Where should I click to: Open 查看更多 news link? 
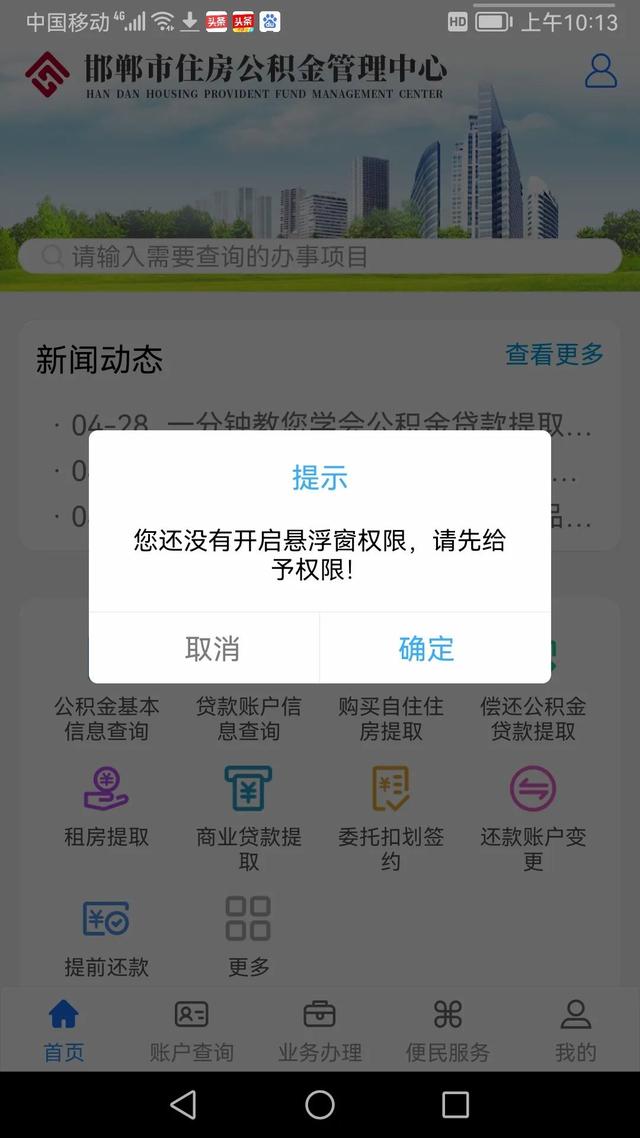tap(554, 354)
